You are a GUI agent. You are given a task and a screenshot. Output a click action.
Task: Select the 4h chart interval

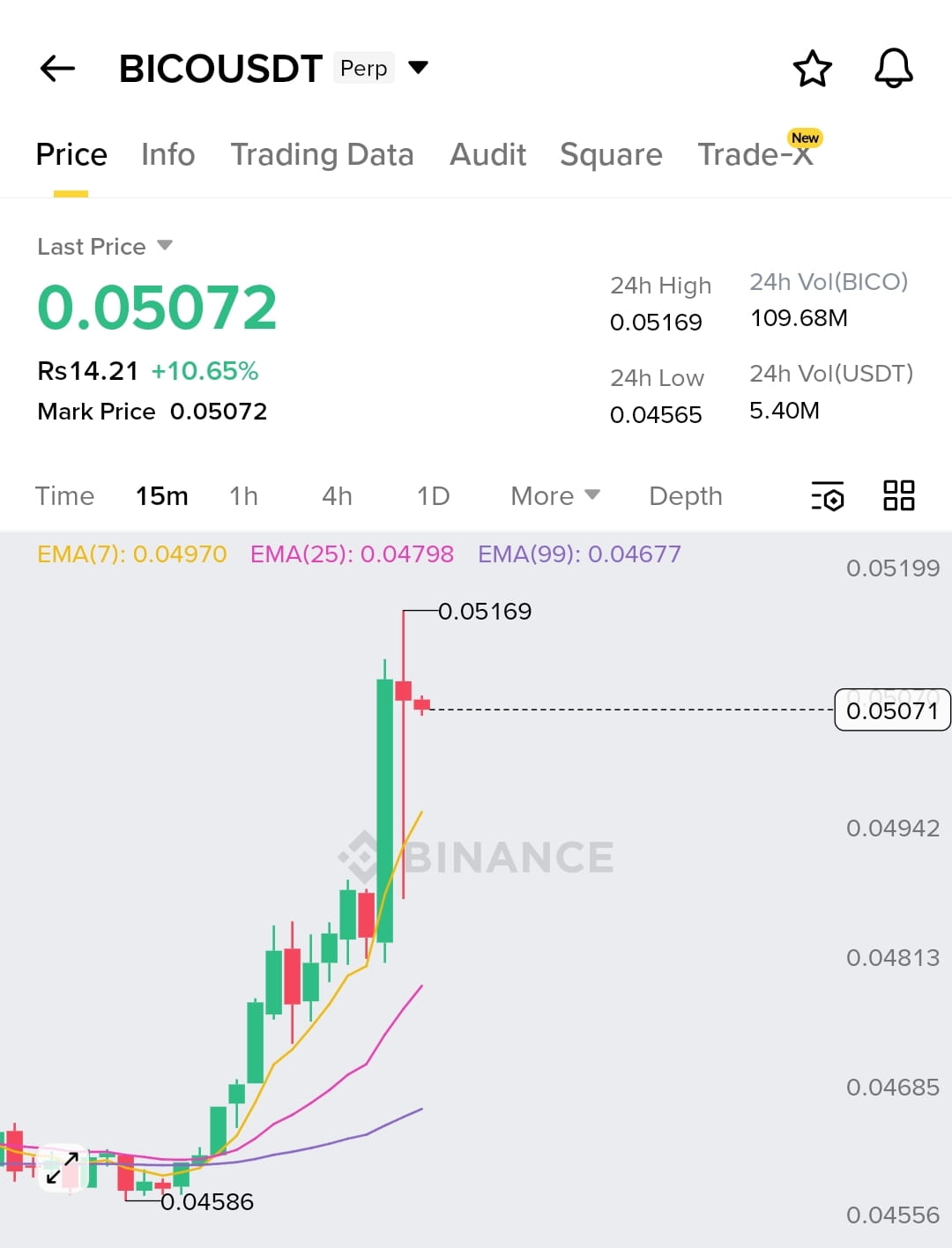coord(337,496)
